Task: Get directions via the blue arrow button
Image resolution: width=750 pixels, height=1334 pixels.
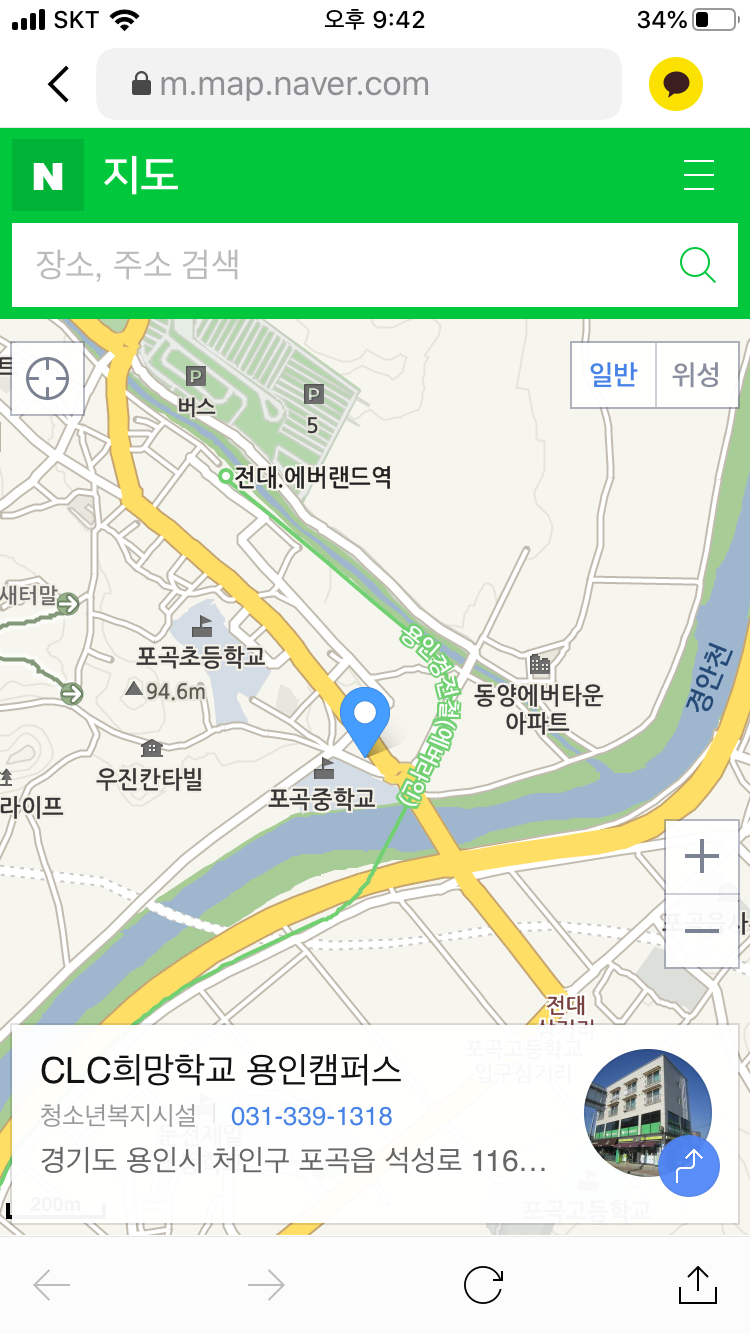Action: click(x=689, y=1166)
